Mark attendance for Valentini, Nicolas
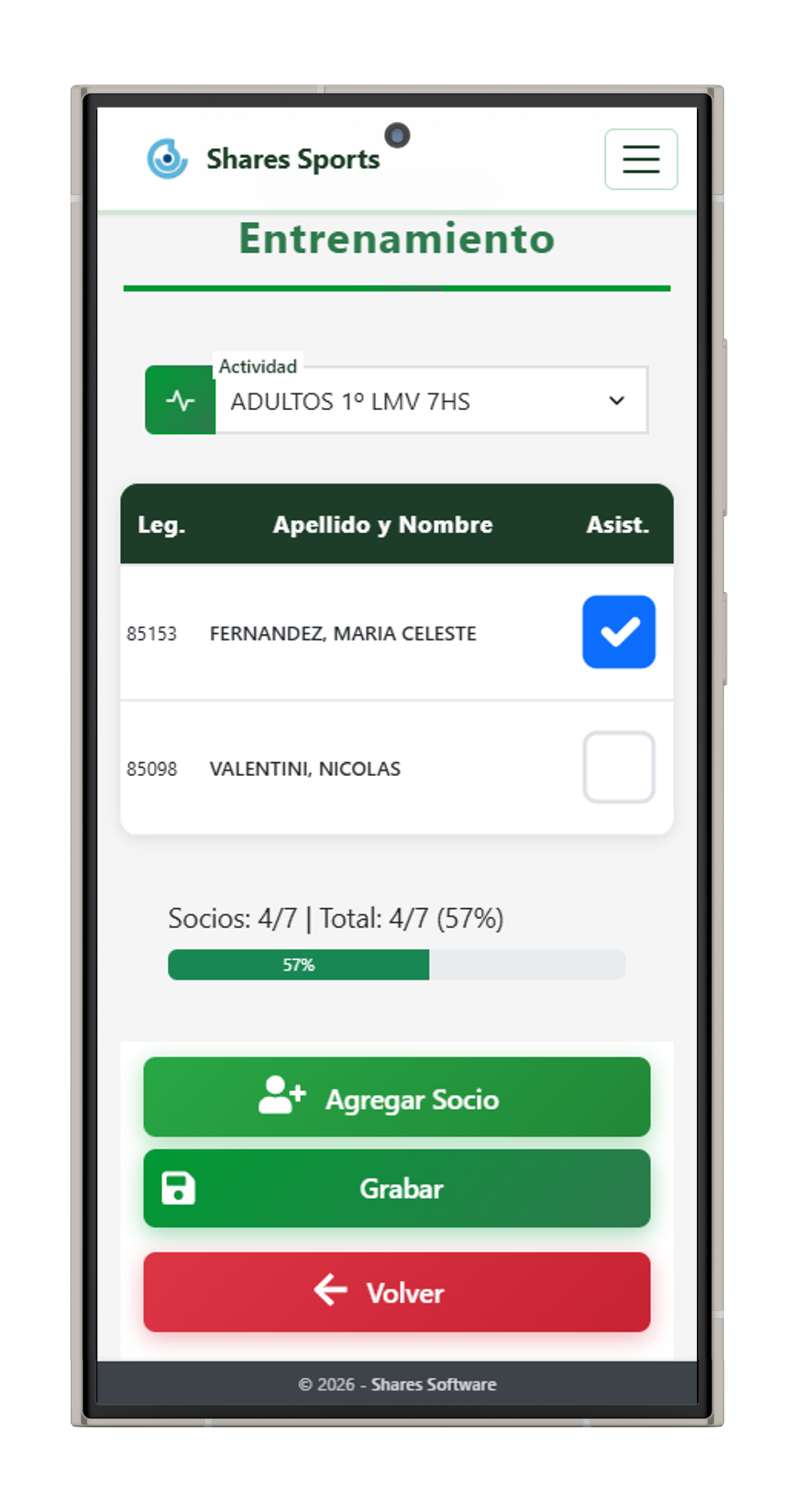Image resolution: width=798 pixels, height=1512 pixels. point(618,767)
